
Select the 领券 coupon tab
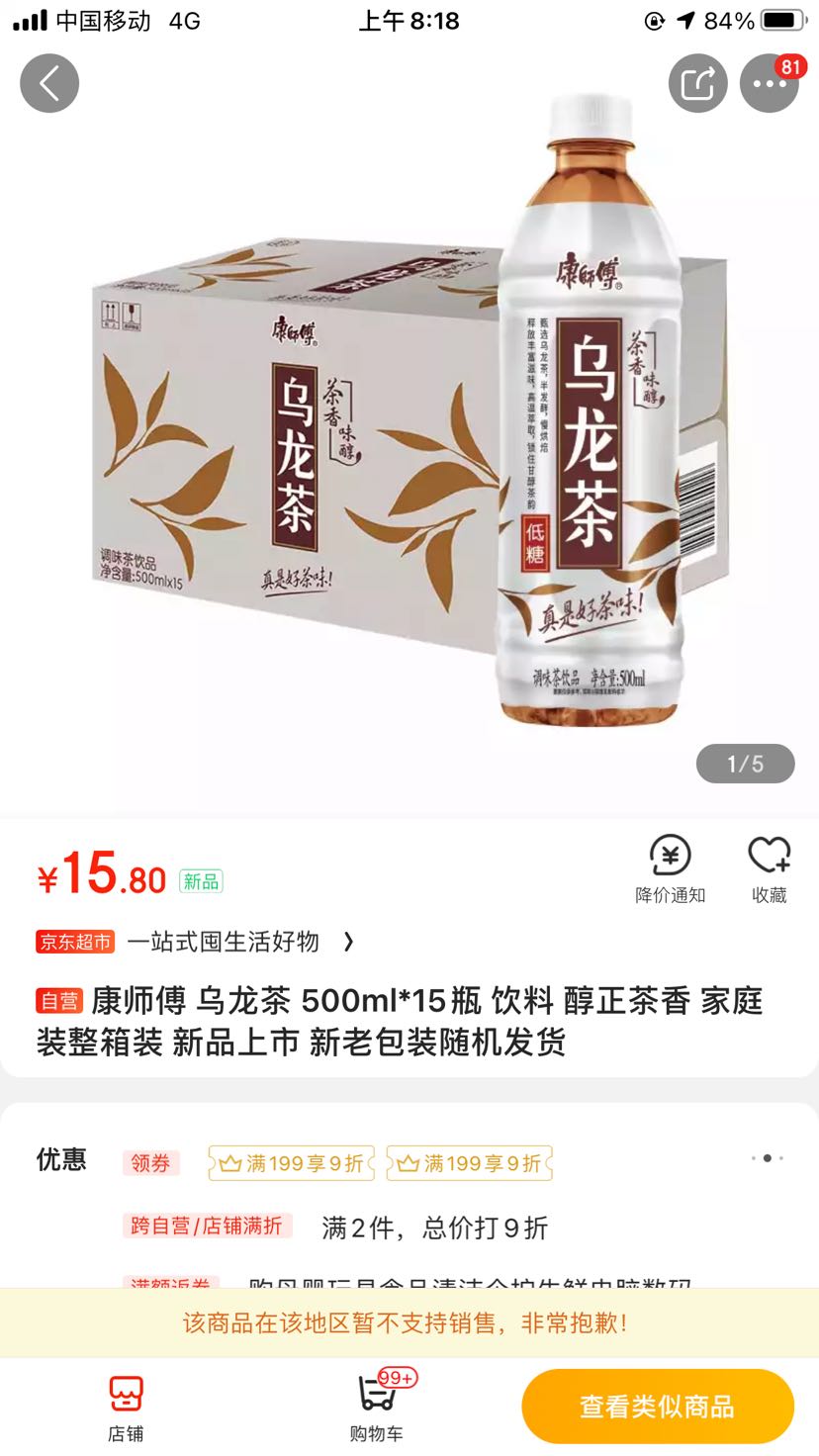(x=149, y=1164)
